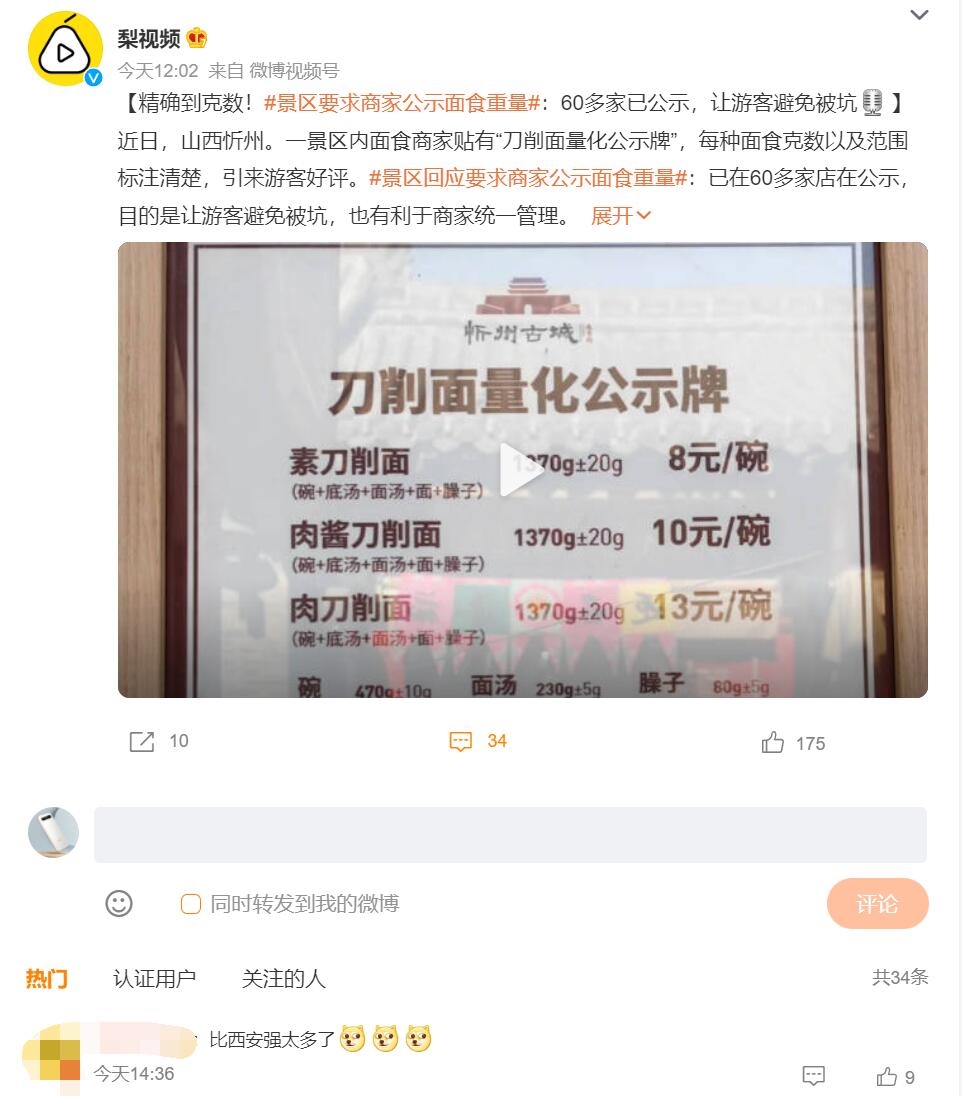This screenshot has width=962, height=1096.
Task: Expand full post text with 展开
Action: click(x=620, y=215)
